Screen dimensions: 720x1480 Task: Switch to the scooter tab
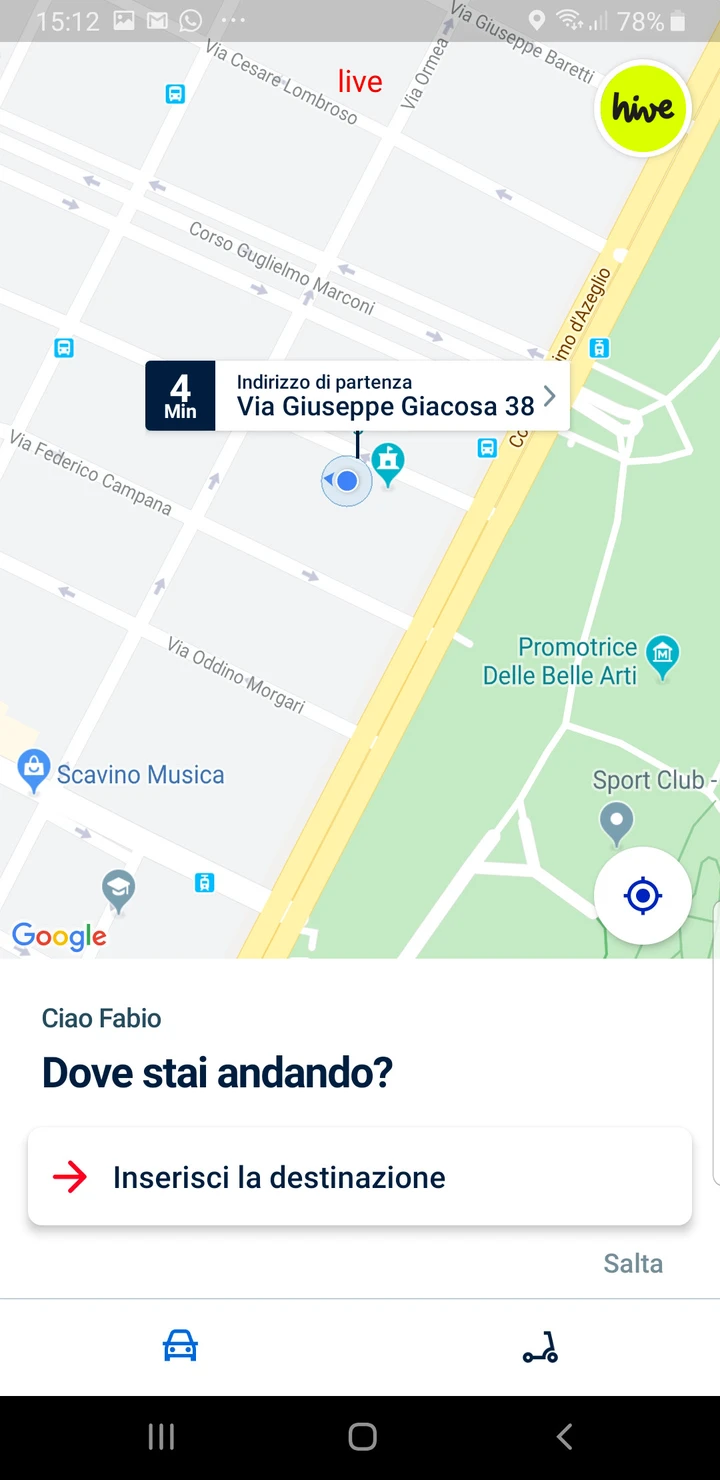click(x=540, y=1347)
